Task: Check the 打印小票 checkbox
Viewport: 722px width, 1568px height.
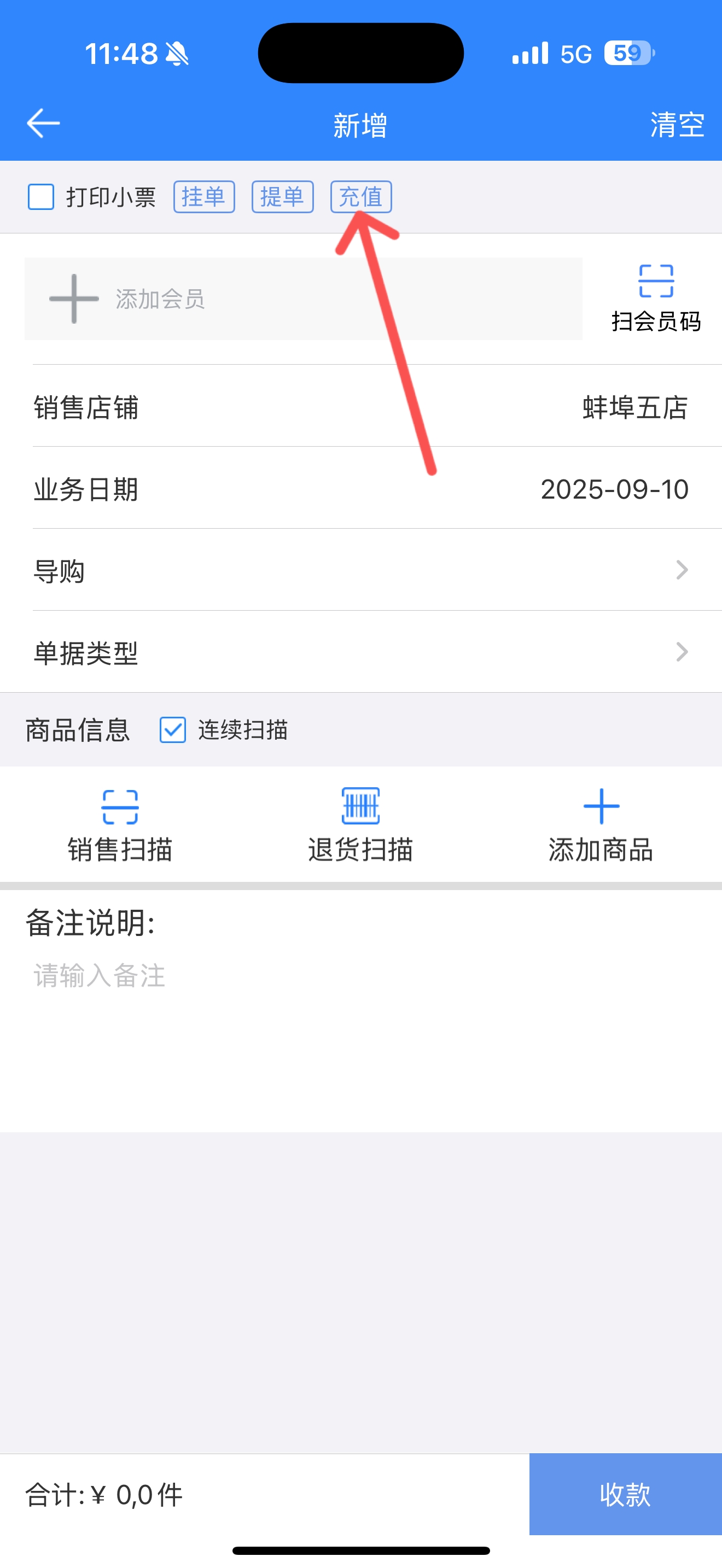Action: 42,197
